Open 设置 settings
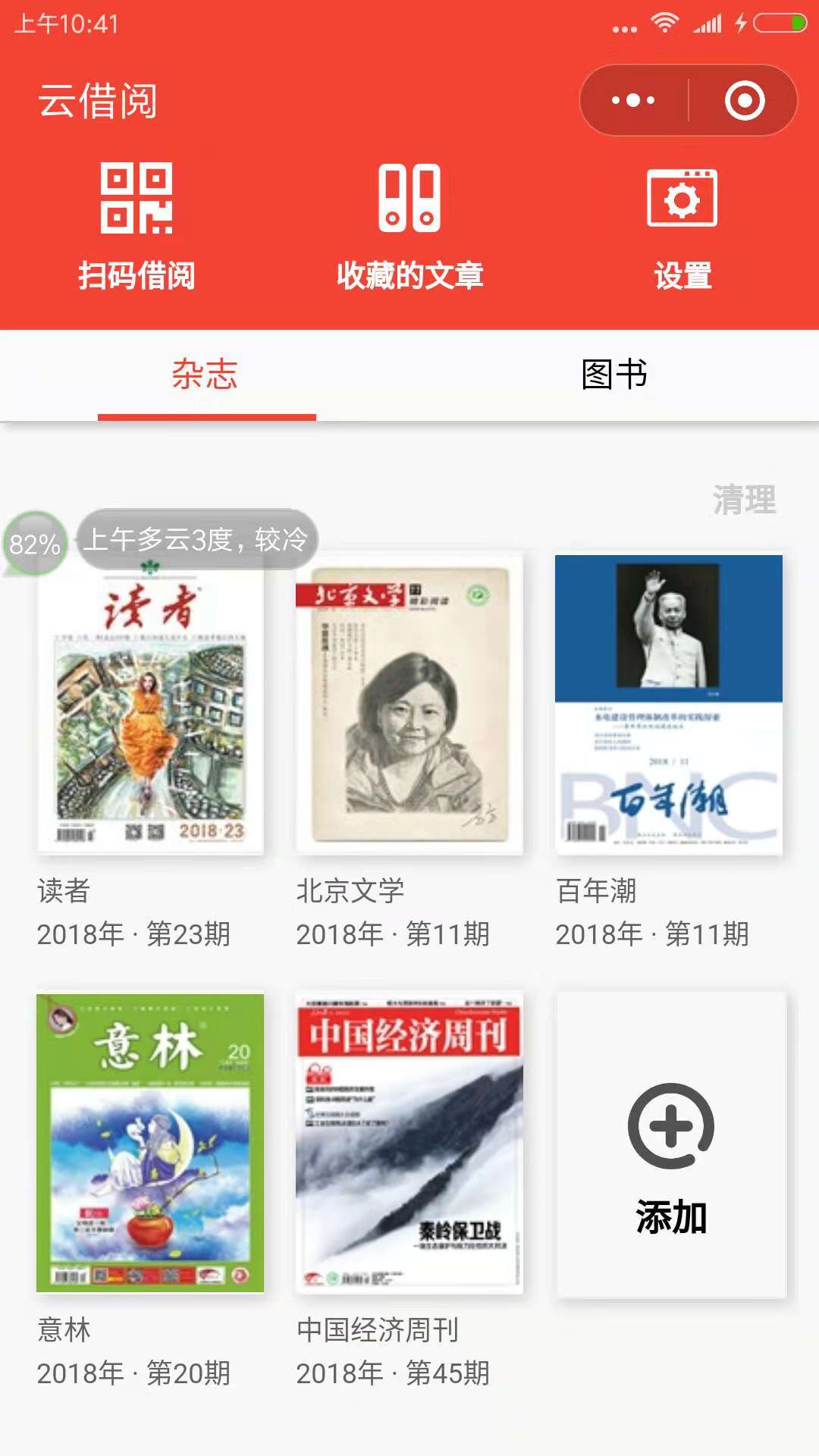Screen dimensions: 819x1456 (x=682, y=226)
